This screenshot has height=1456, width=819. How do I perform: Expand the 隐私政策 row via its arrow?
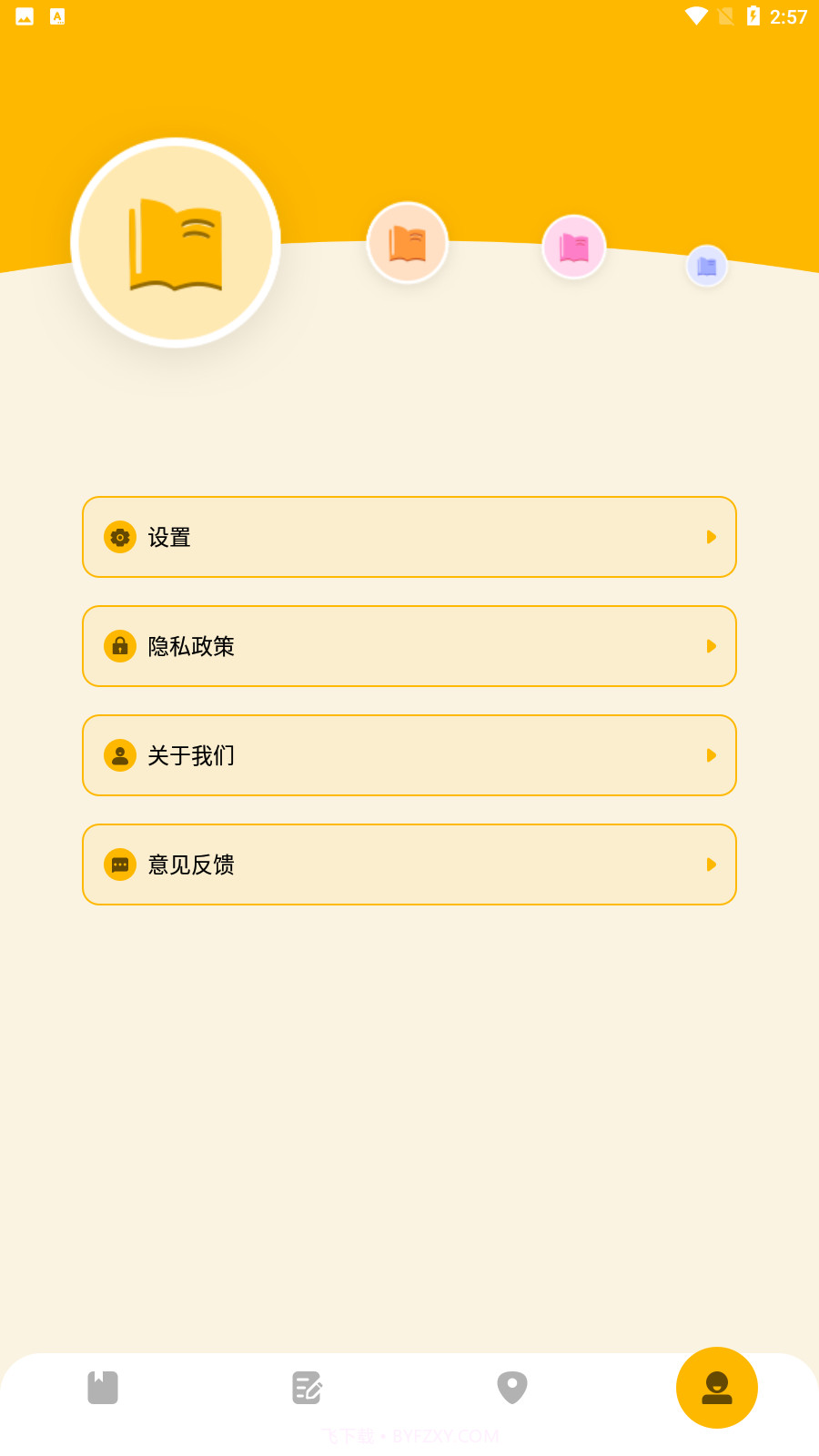pyautogui.click(x=712, y=646)
